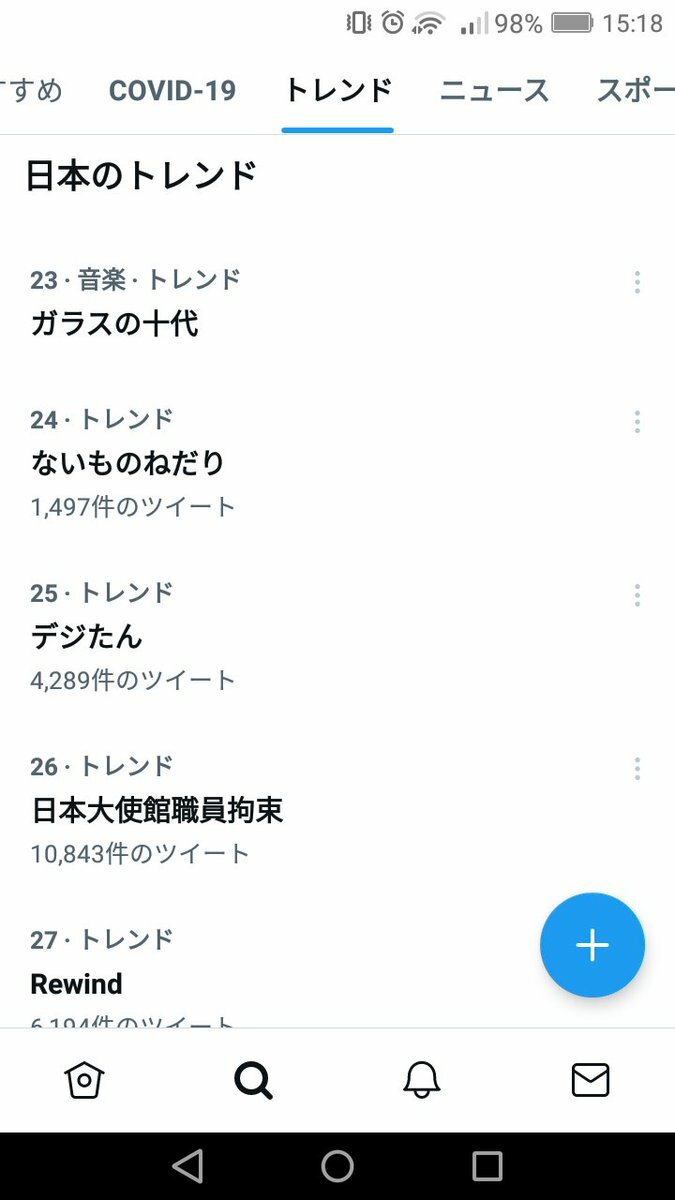Open more options for デジたん
This screenshot has width=675, height=1200.
click(637, 596)
